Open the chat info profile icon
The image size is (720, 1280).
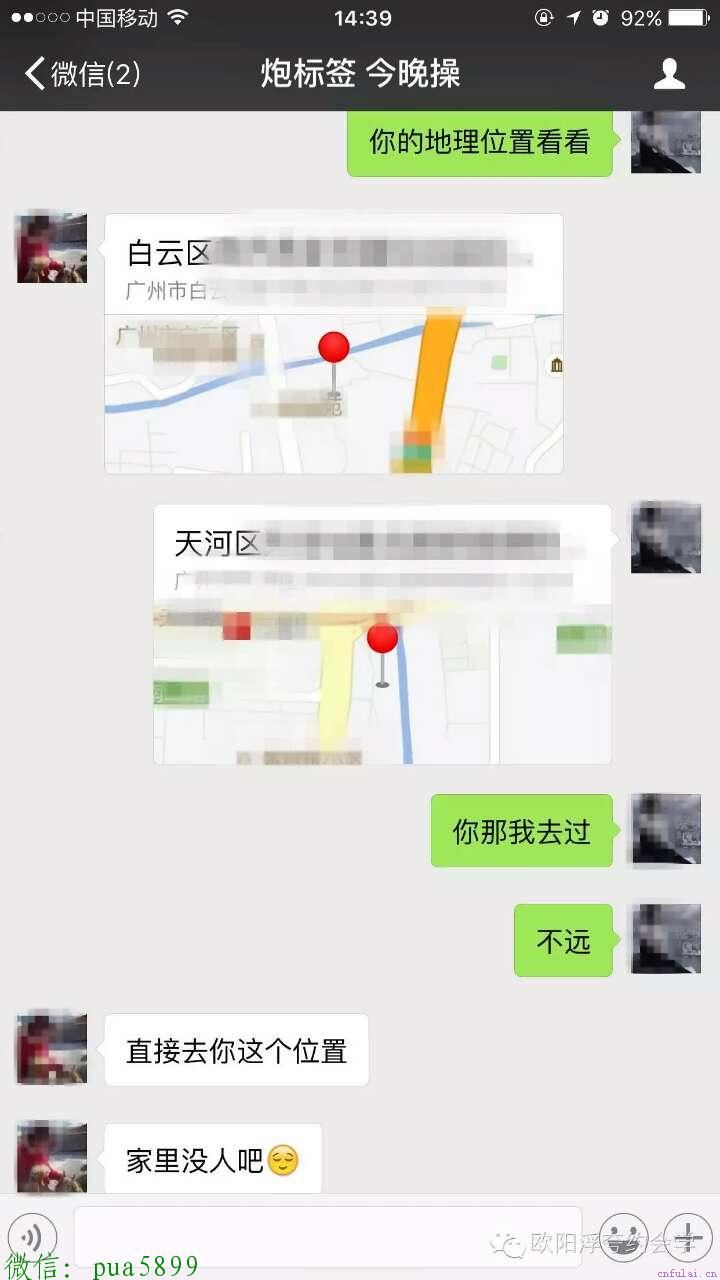point(668,74)
